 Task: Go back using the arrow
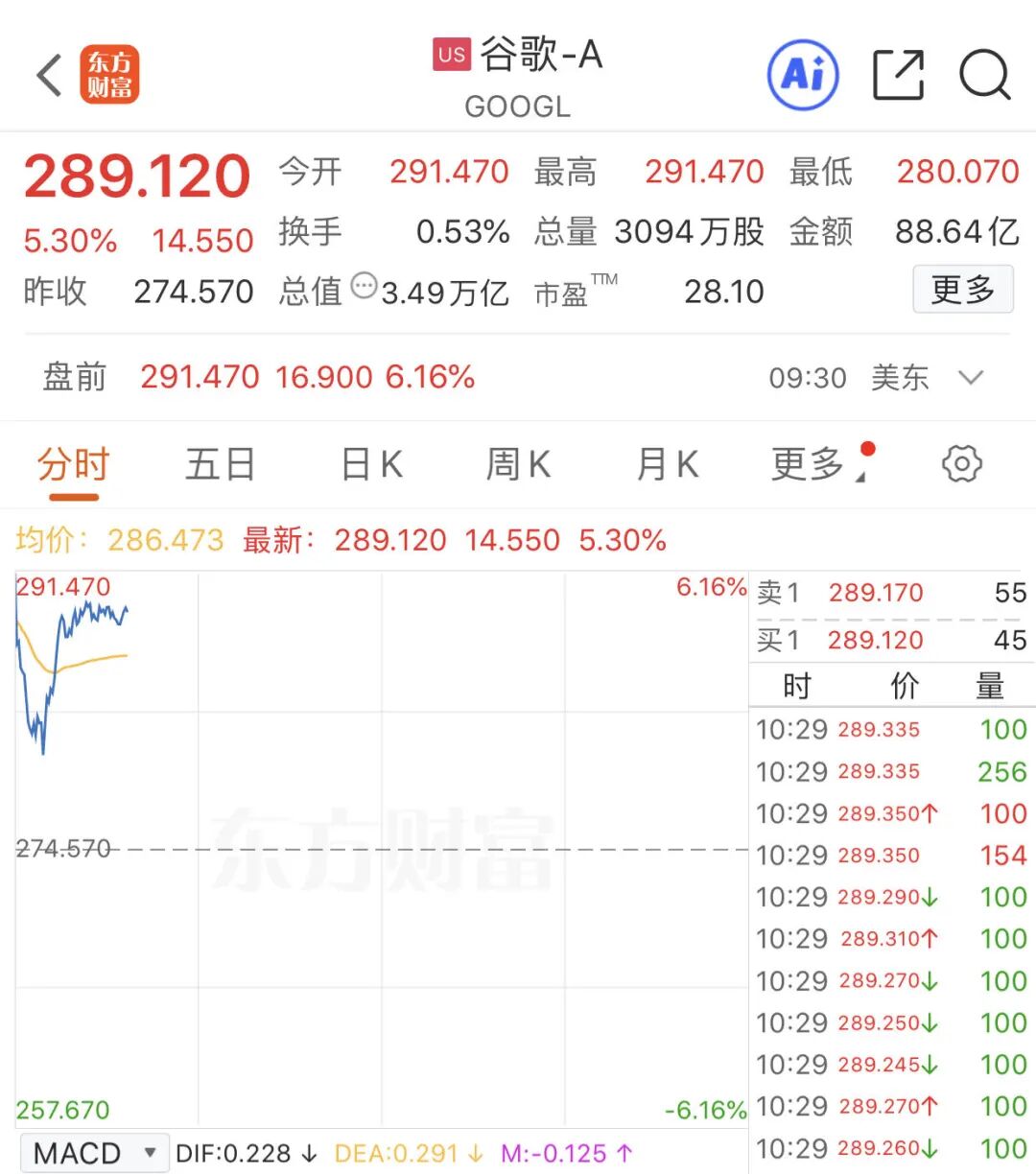click(50, 76)
